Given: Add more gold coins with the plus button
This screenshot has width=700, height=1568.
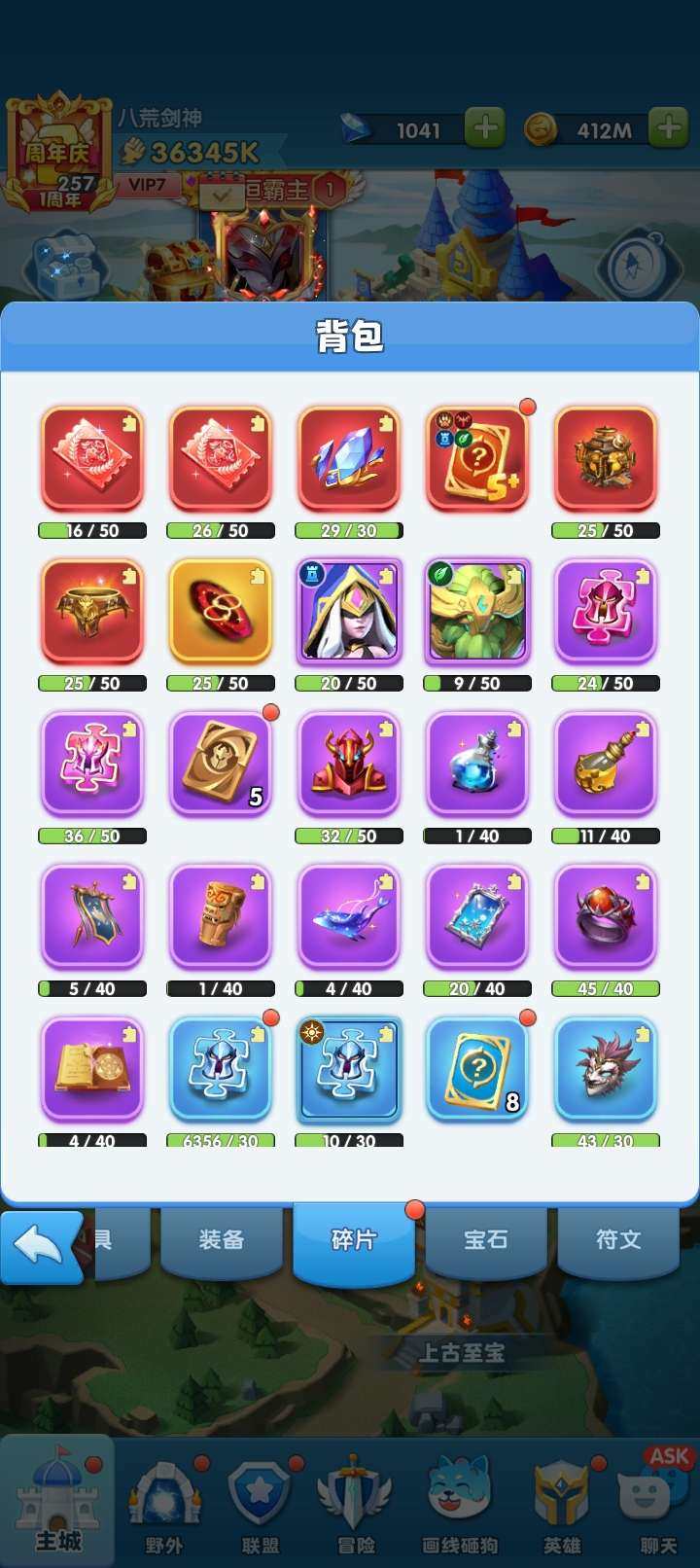Looking at the screenshot, I should [x=668, y=128].
